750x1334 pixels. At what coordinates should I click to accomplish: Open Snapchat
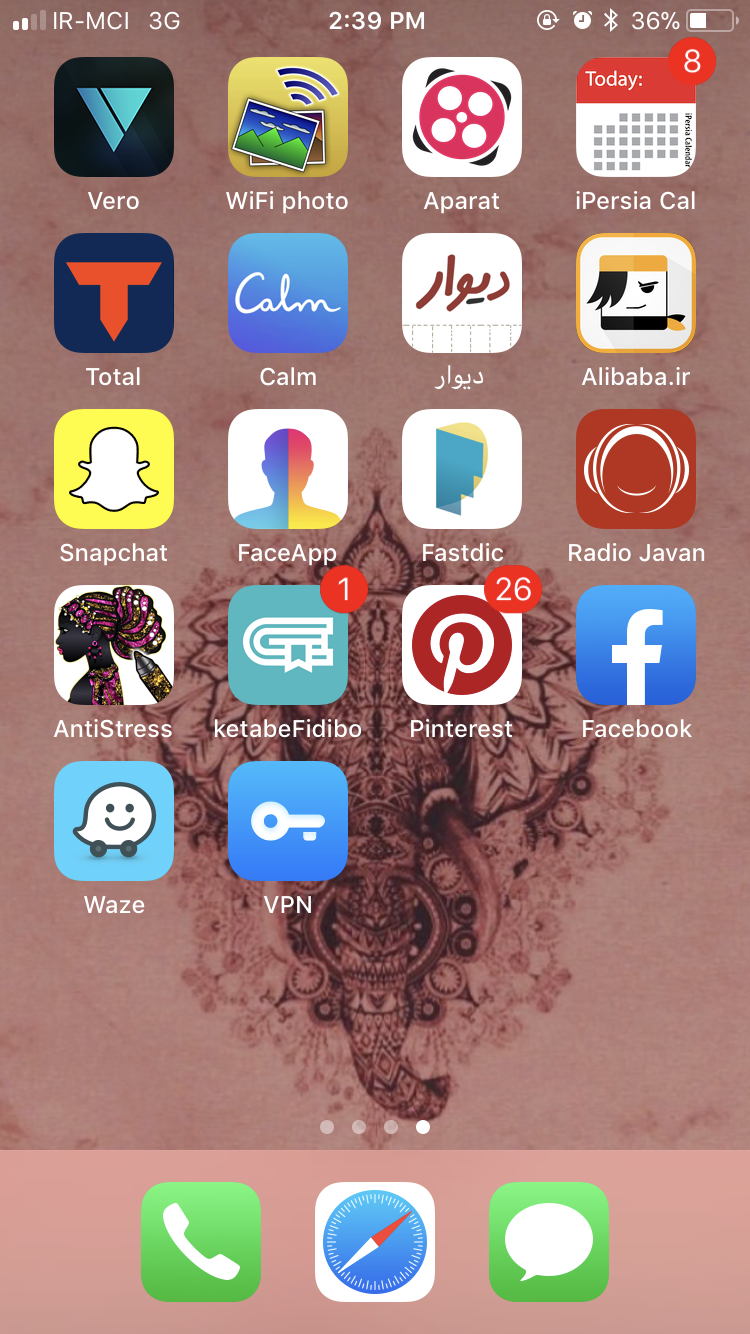(x=114, y=469)
